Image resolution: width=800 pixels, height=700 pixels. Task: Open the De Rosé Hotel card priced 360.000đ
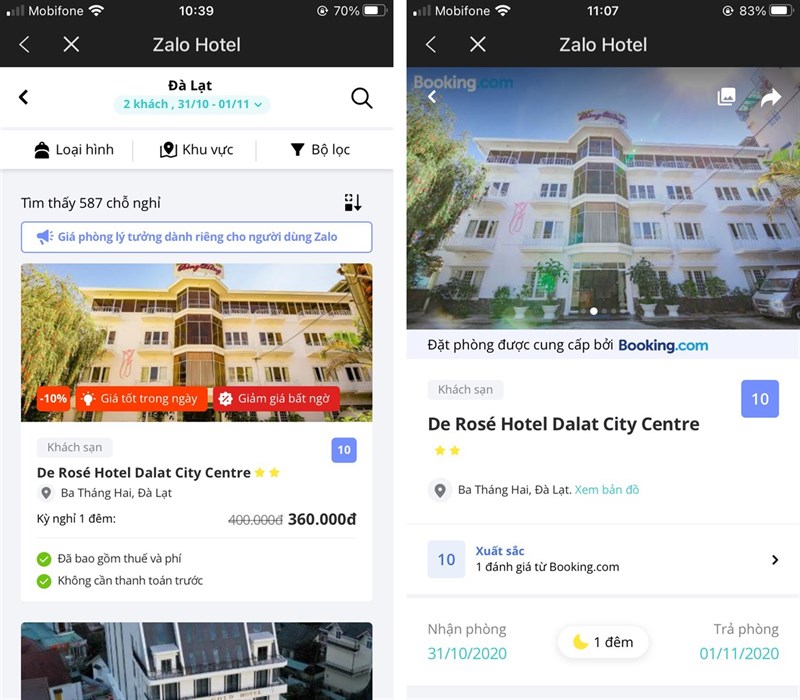(196, 472)
